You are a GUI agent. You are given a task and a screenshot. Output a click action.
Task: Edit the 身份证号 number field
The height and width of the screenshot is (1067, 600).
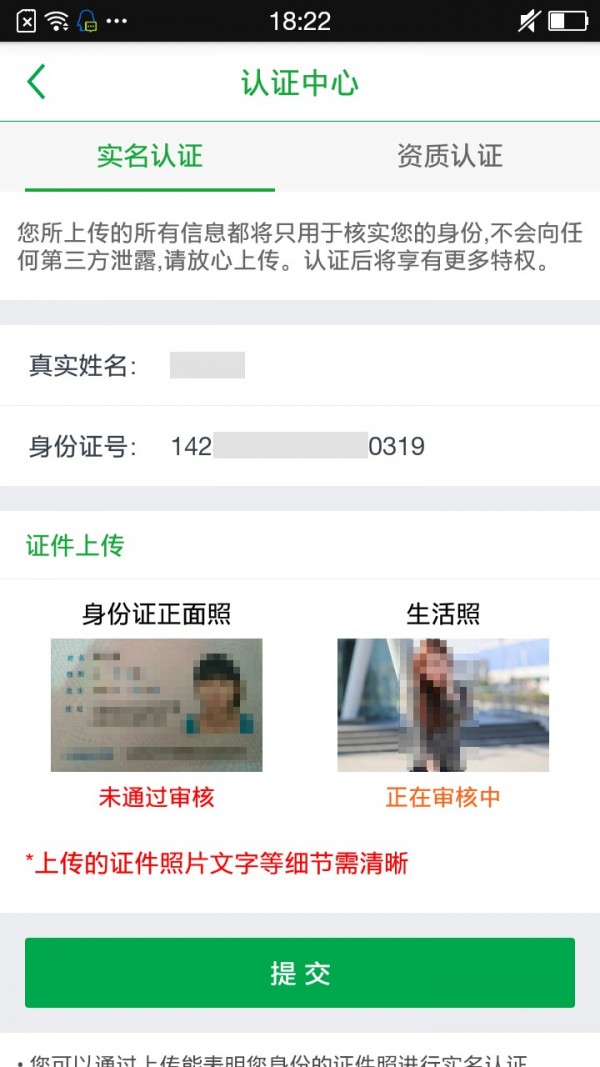[298, 446]
